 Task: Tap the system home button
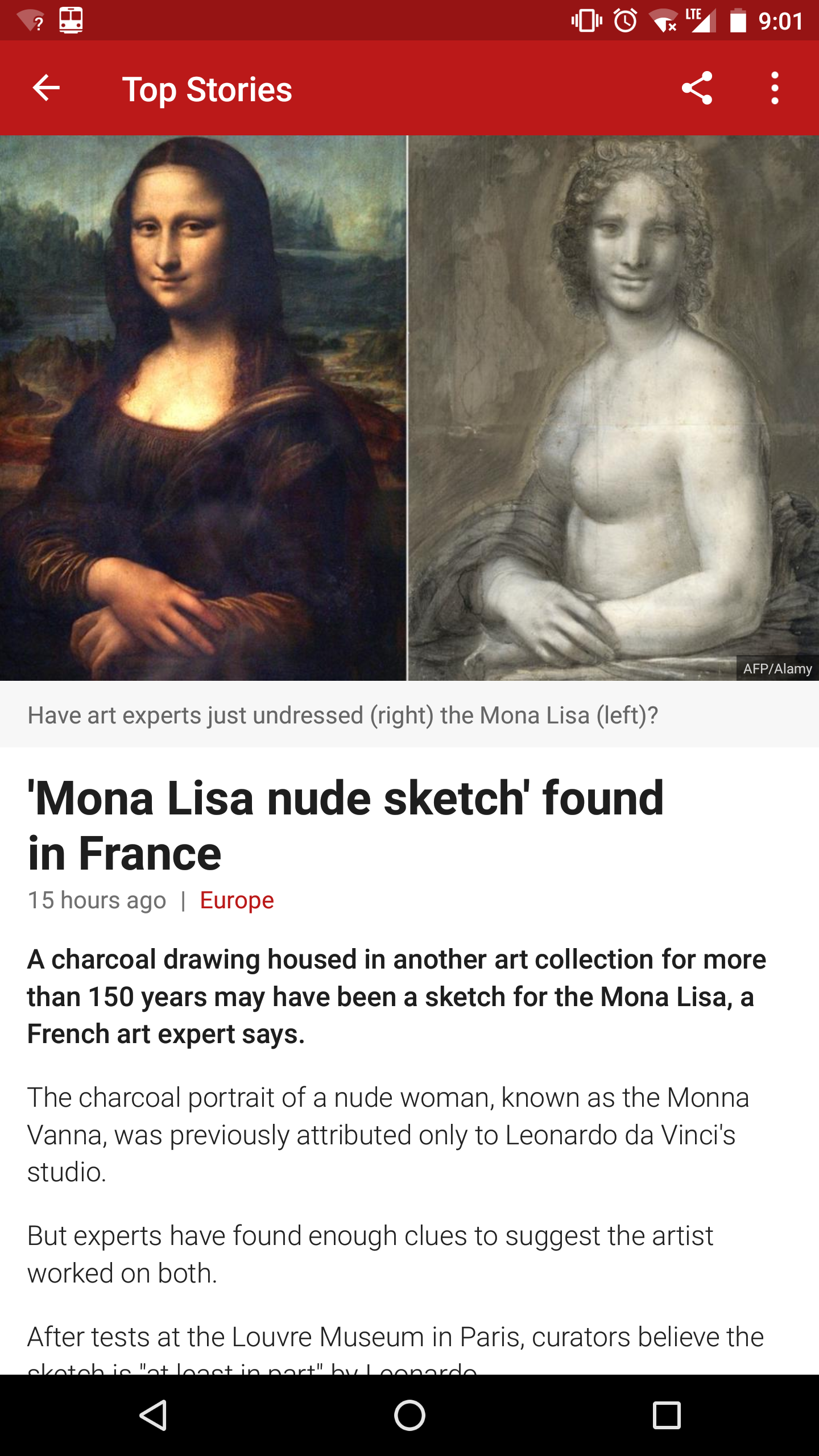point(409,1415)
